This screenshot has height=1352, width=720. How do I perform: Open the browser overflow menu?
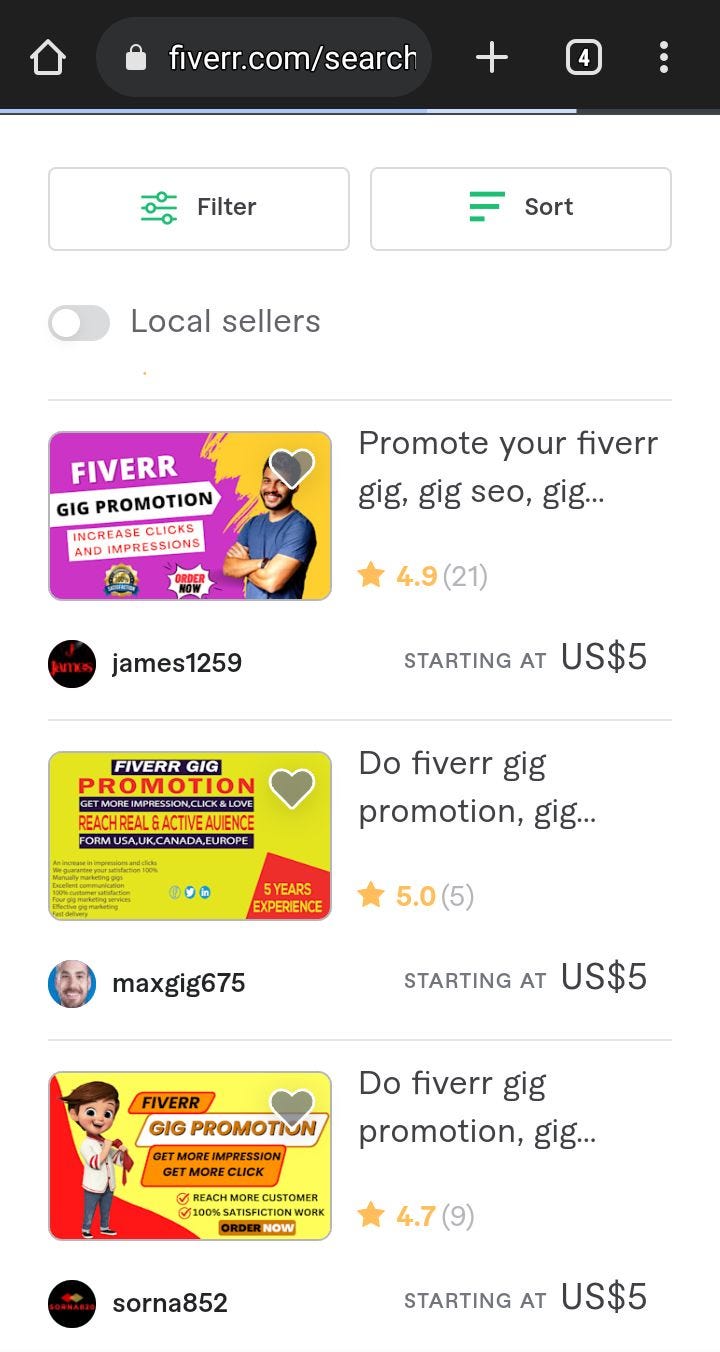(x=663, y=58)
